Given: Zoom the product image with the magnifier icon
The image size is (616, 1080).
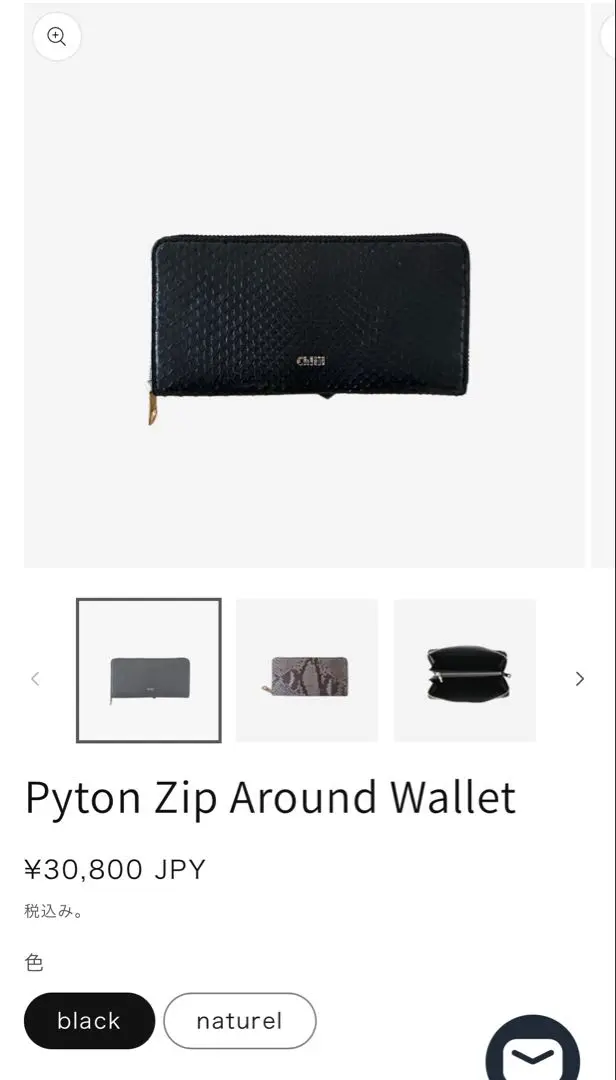Looking at the screenshot, I should (57, 37).
